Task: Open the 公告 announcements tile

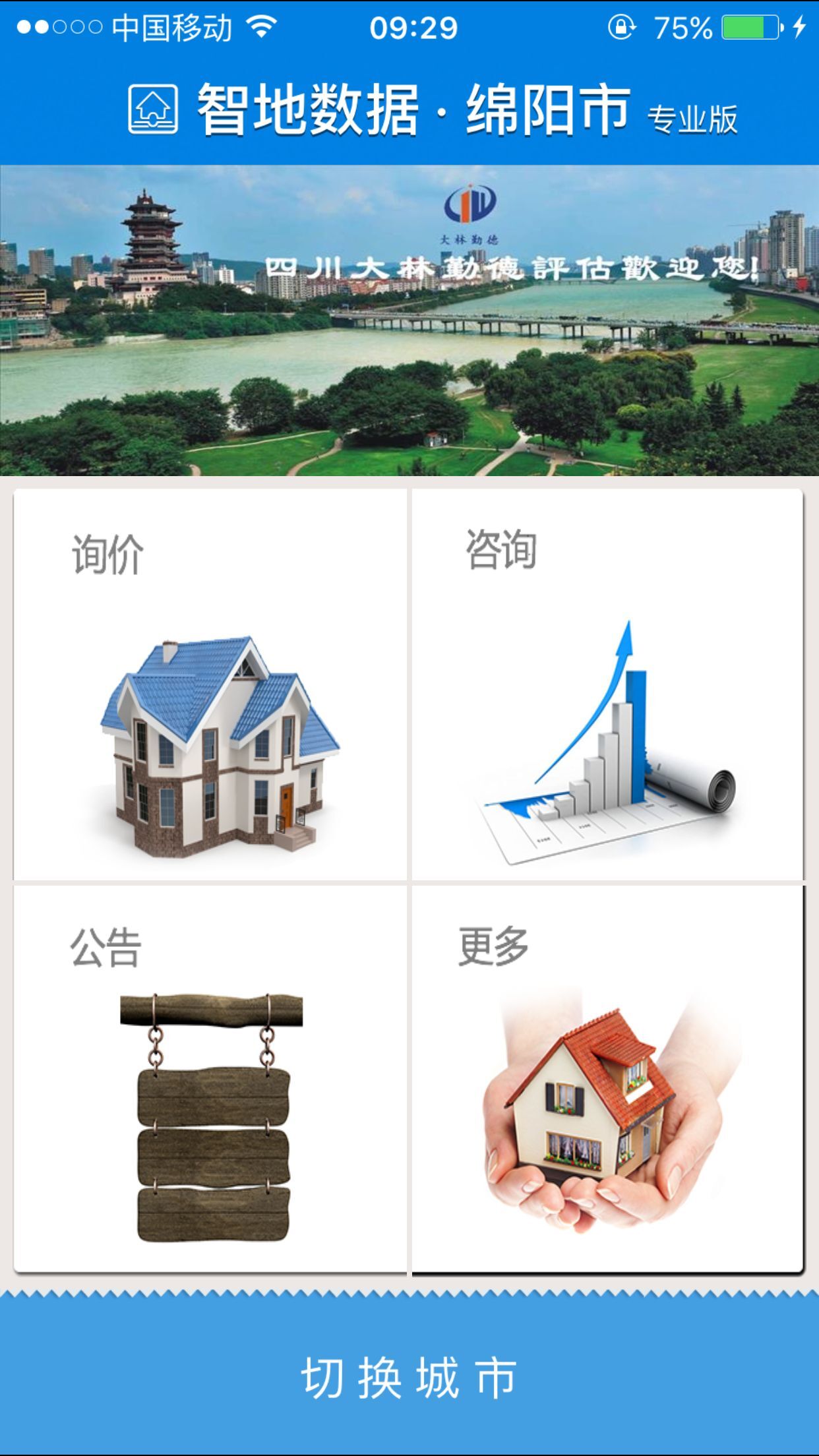Action: pos(210,1079)
